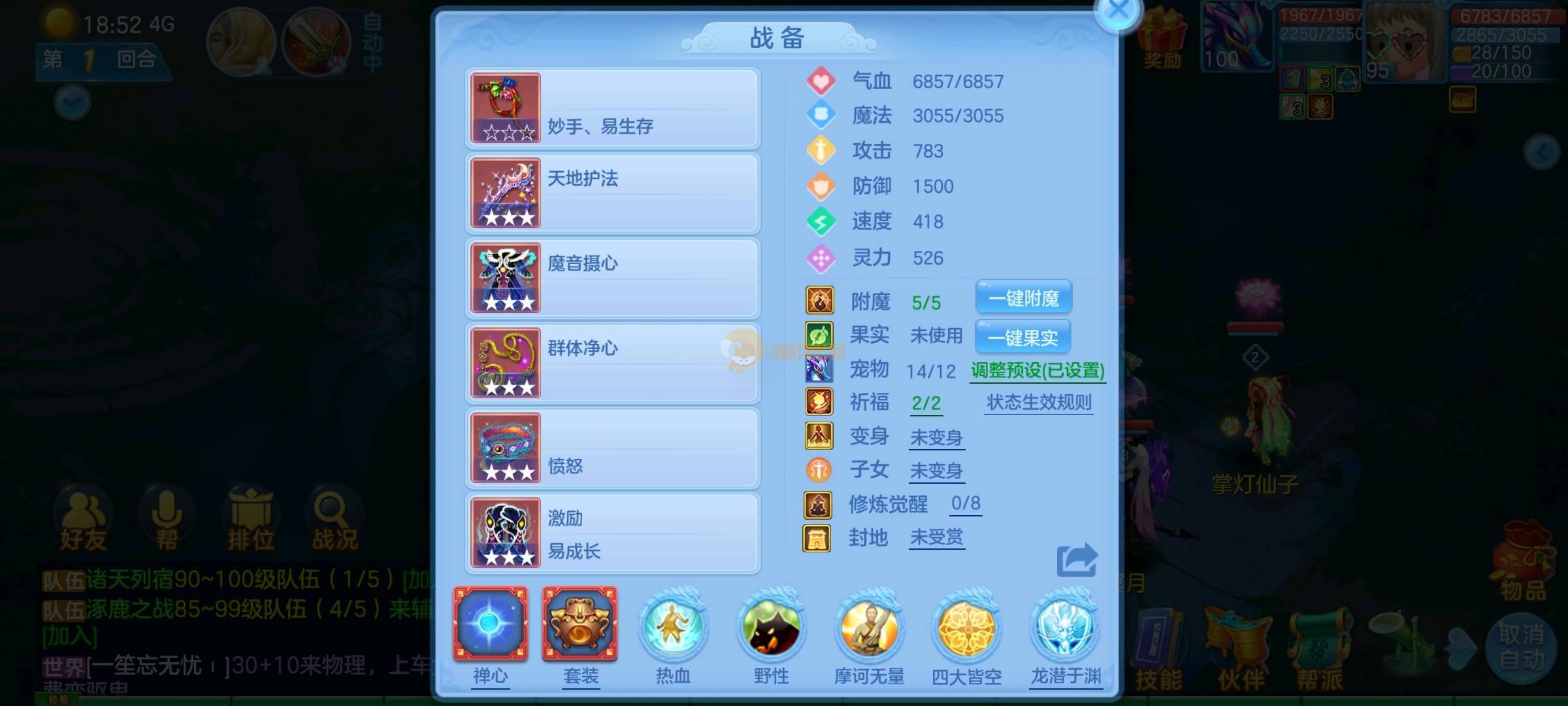Open the 魔音摄心 equipment row
This screenshot has width=1568, height=706.
coord(613,278)
